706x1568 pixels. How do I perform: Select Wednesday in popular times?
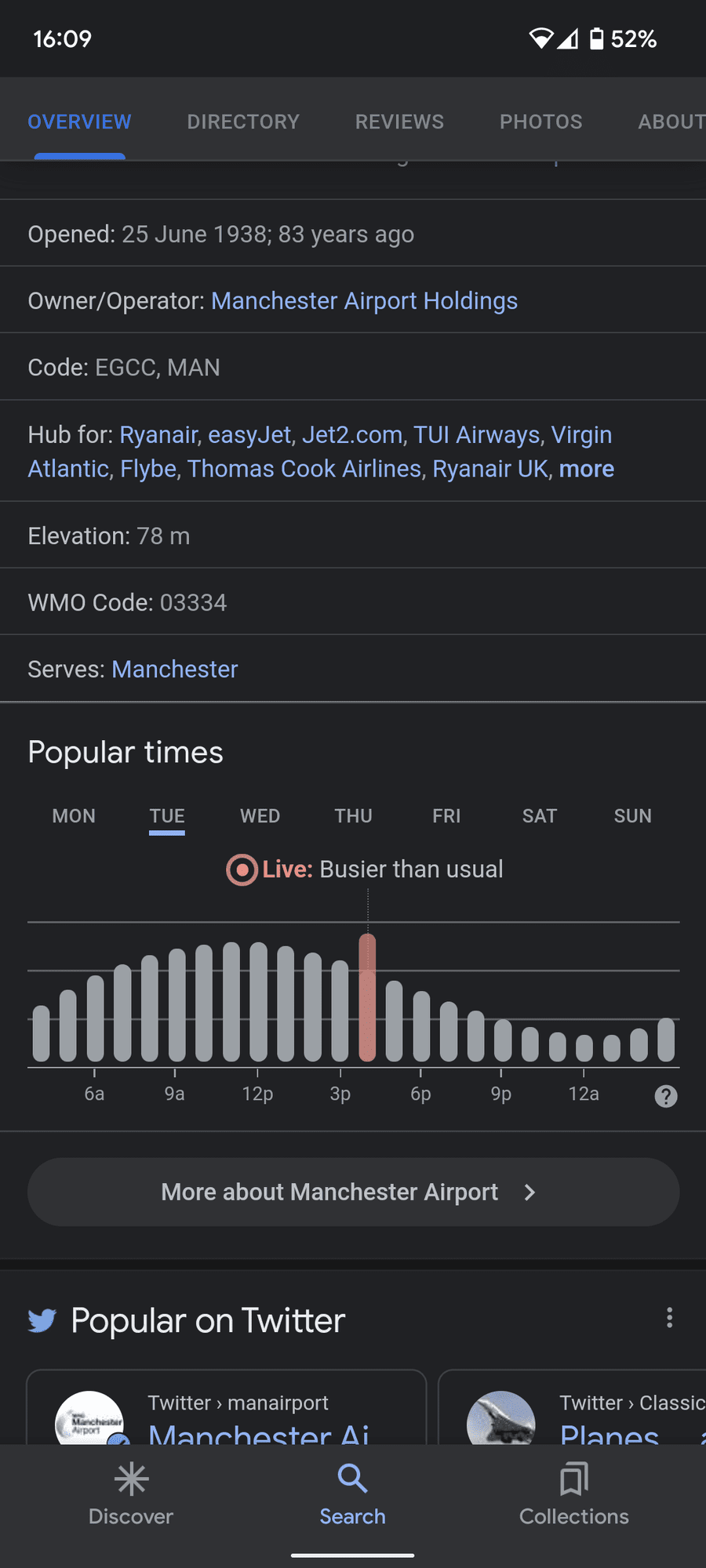260,816
